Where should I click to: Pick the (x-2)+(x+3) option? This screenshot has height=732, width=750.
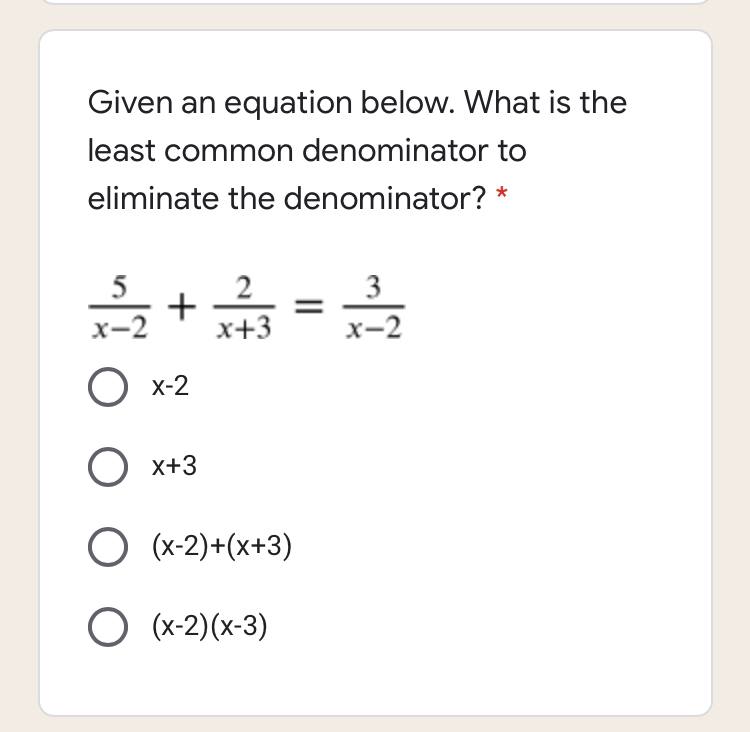coord(107,546)
